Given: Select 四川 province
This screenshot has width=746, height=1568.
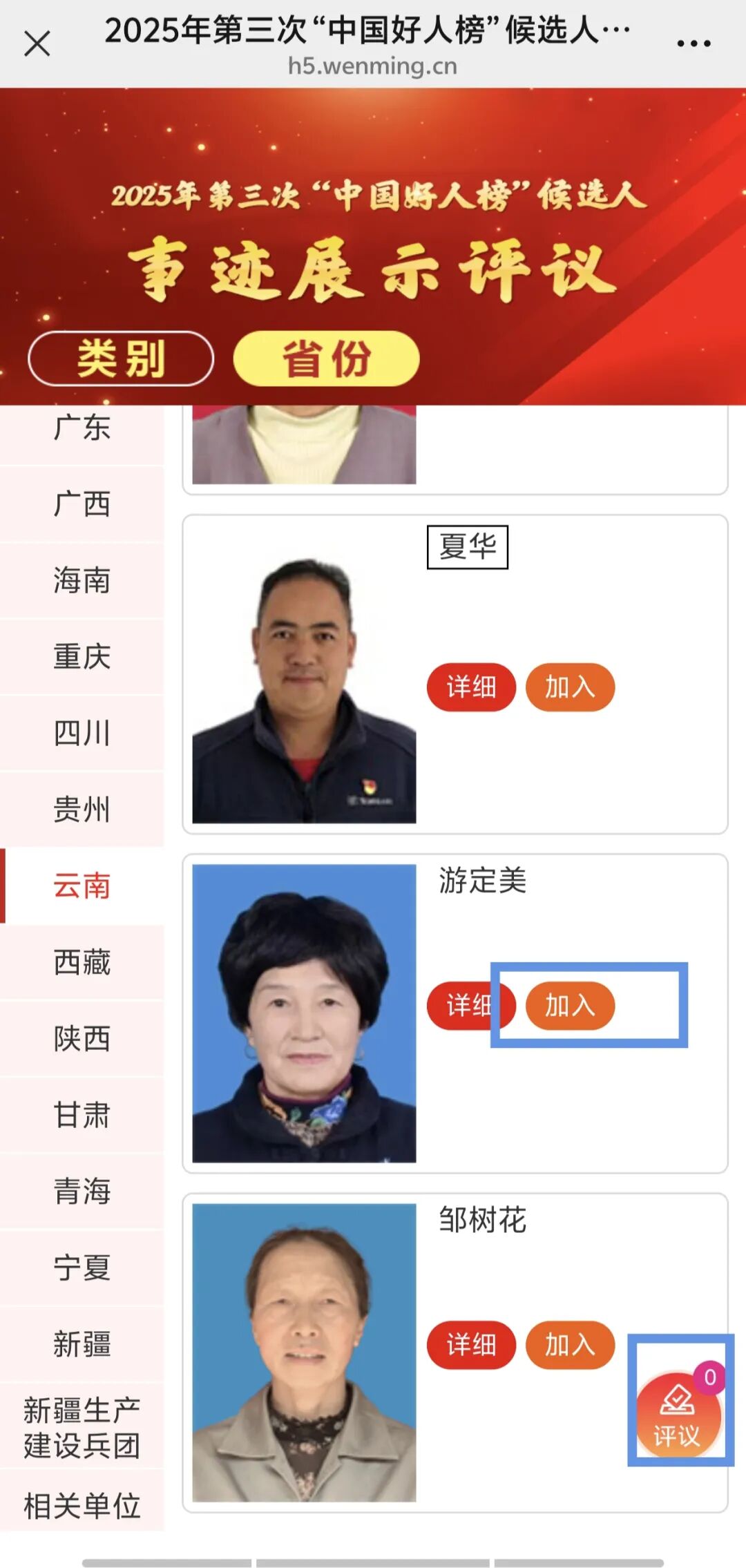Looking at the screenshot, I should point(82,733).
